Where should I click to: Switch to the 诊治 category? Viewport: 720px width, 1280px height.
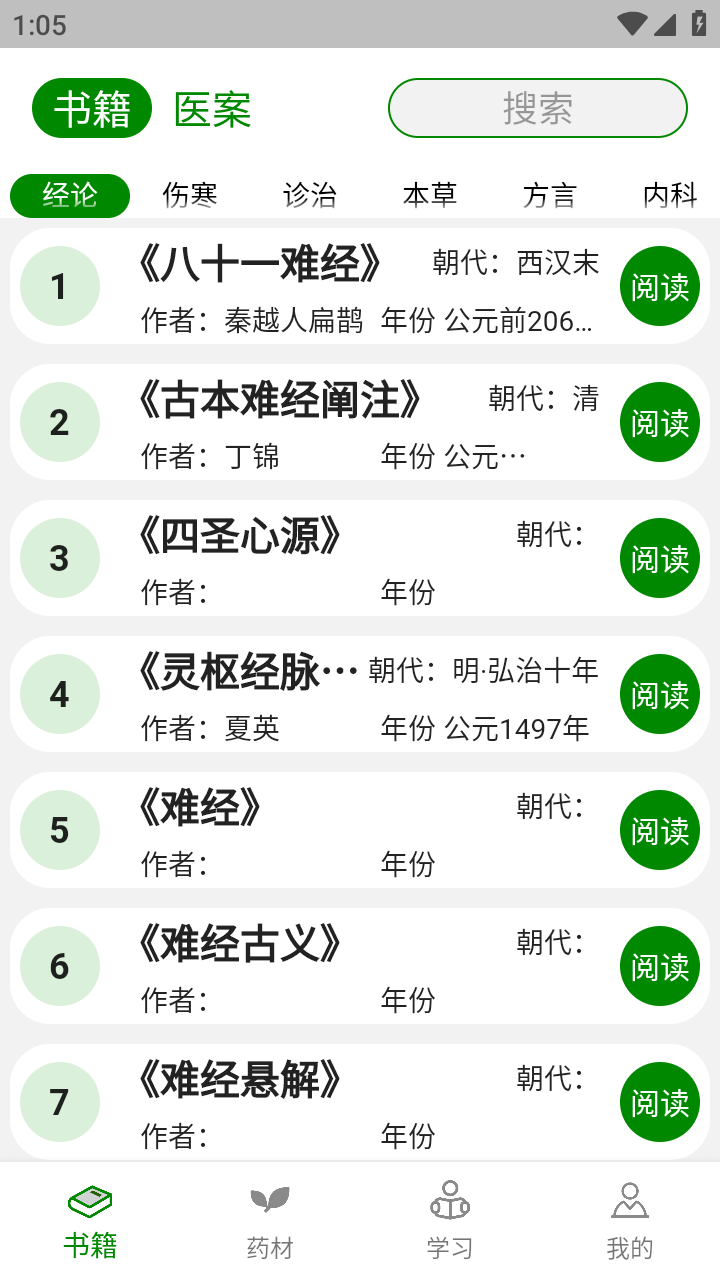310,195
